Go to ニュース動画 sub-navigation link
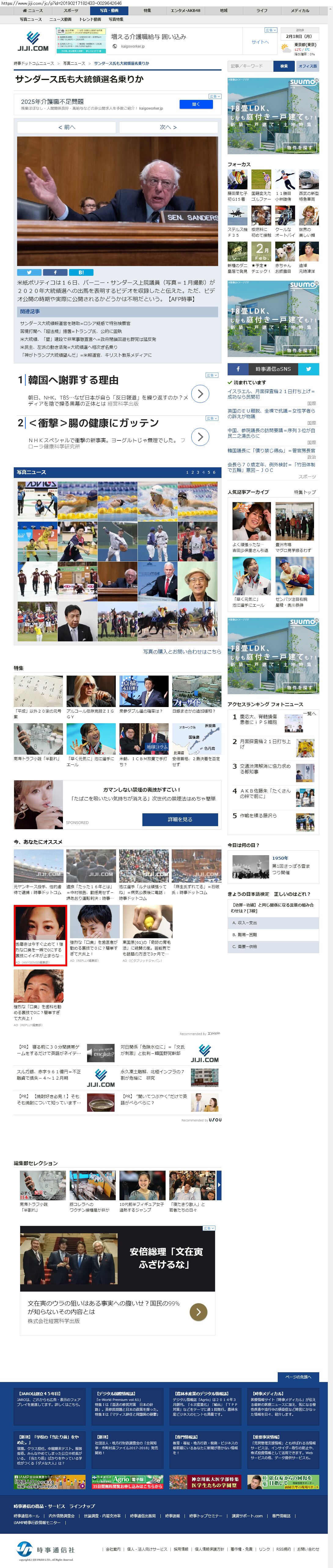This screenshot has width=333, height=1568. point(60,20)
